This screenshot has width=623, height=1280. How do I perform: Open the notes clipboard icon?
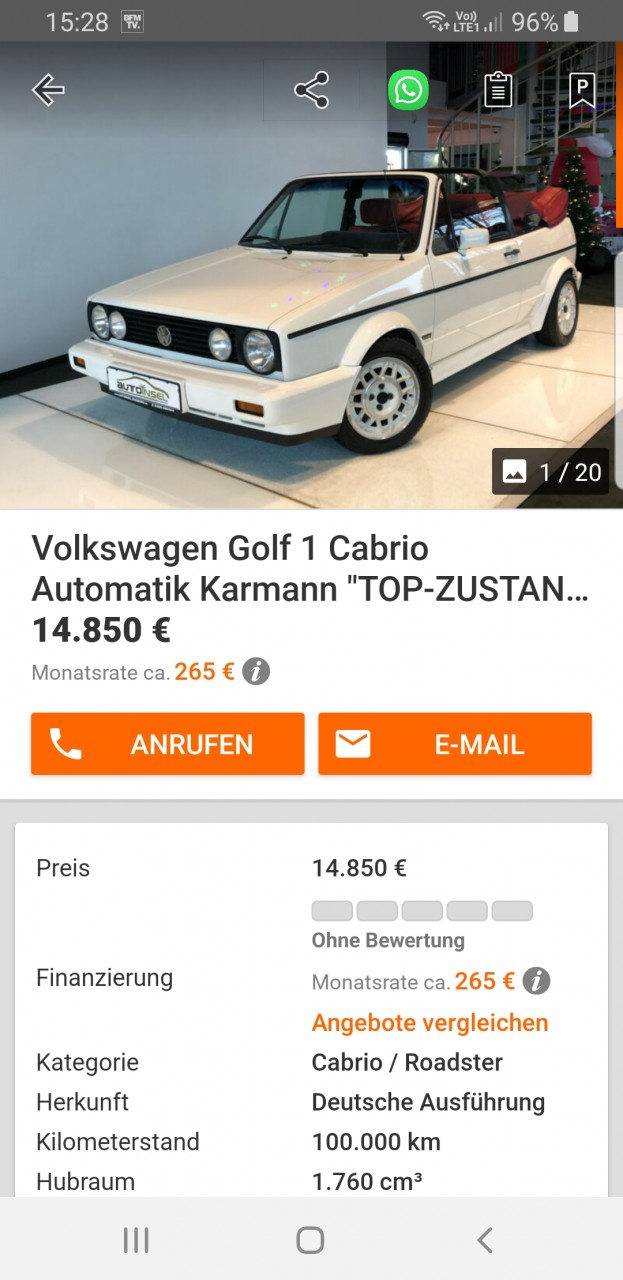pos(498,90)
